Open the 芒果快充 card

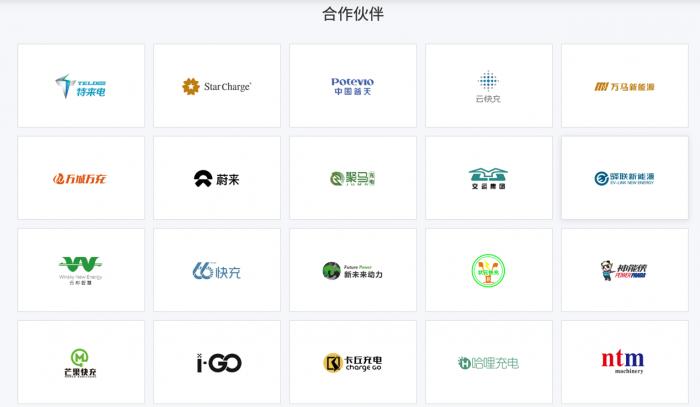pyautogui.click(x=81, y=361)
